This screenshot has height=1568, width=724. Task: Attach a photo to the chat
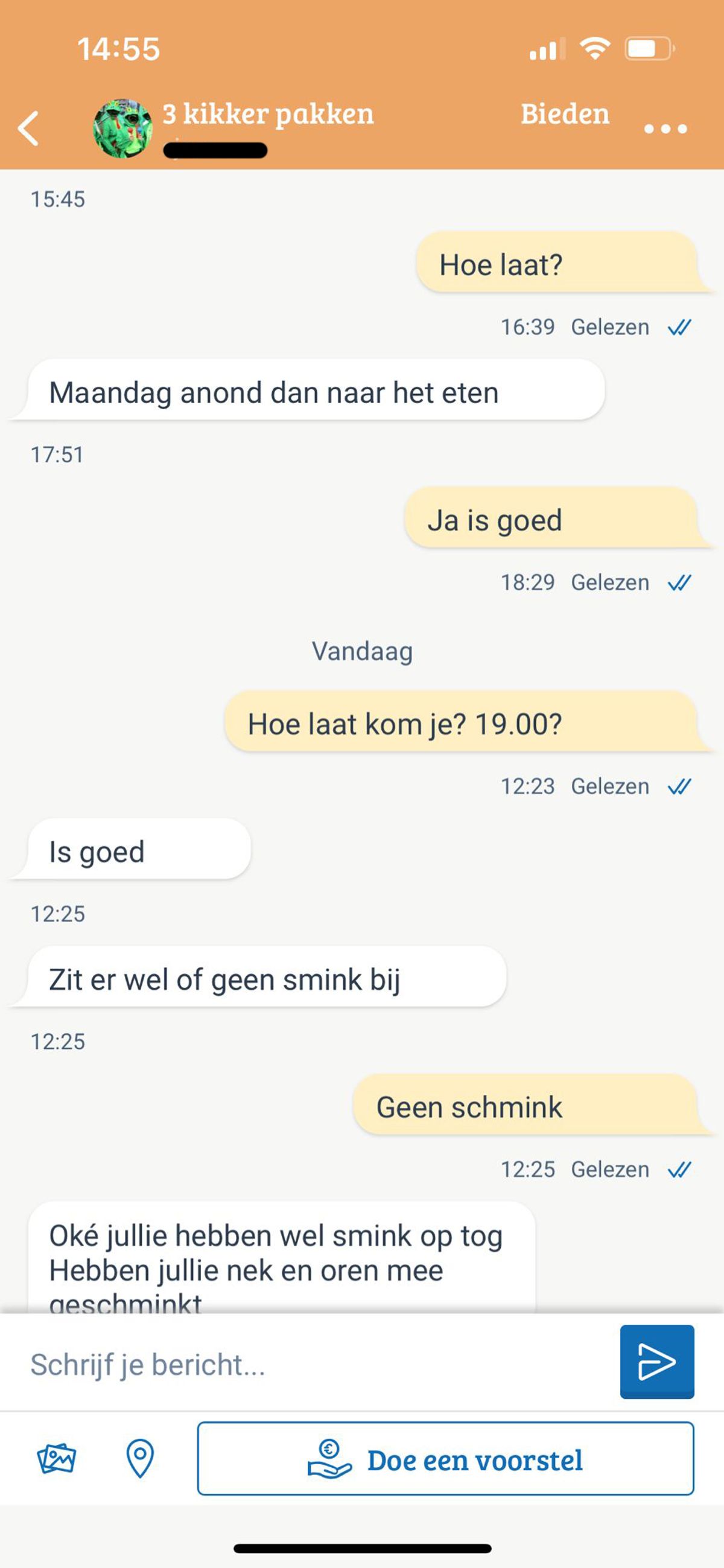tap(57, 1458)
